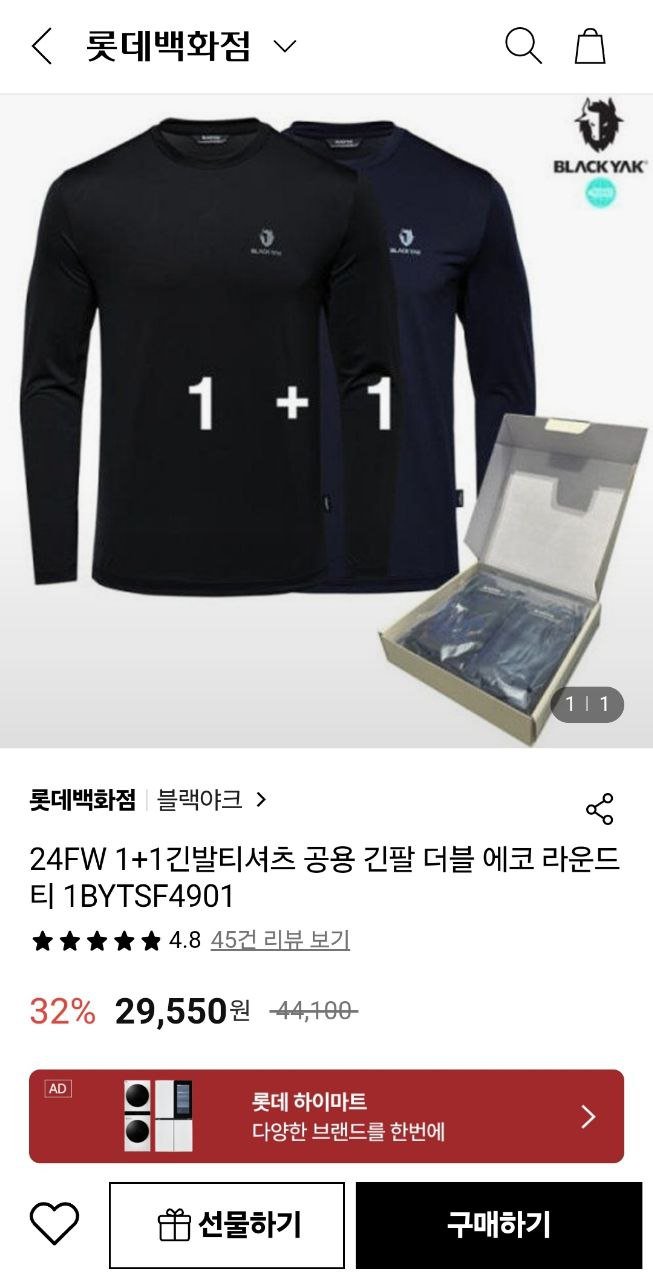This screenshot has width=653, height=1280.
Task: Share this product
Action: click(599, 809)
